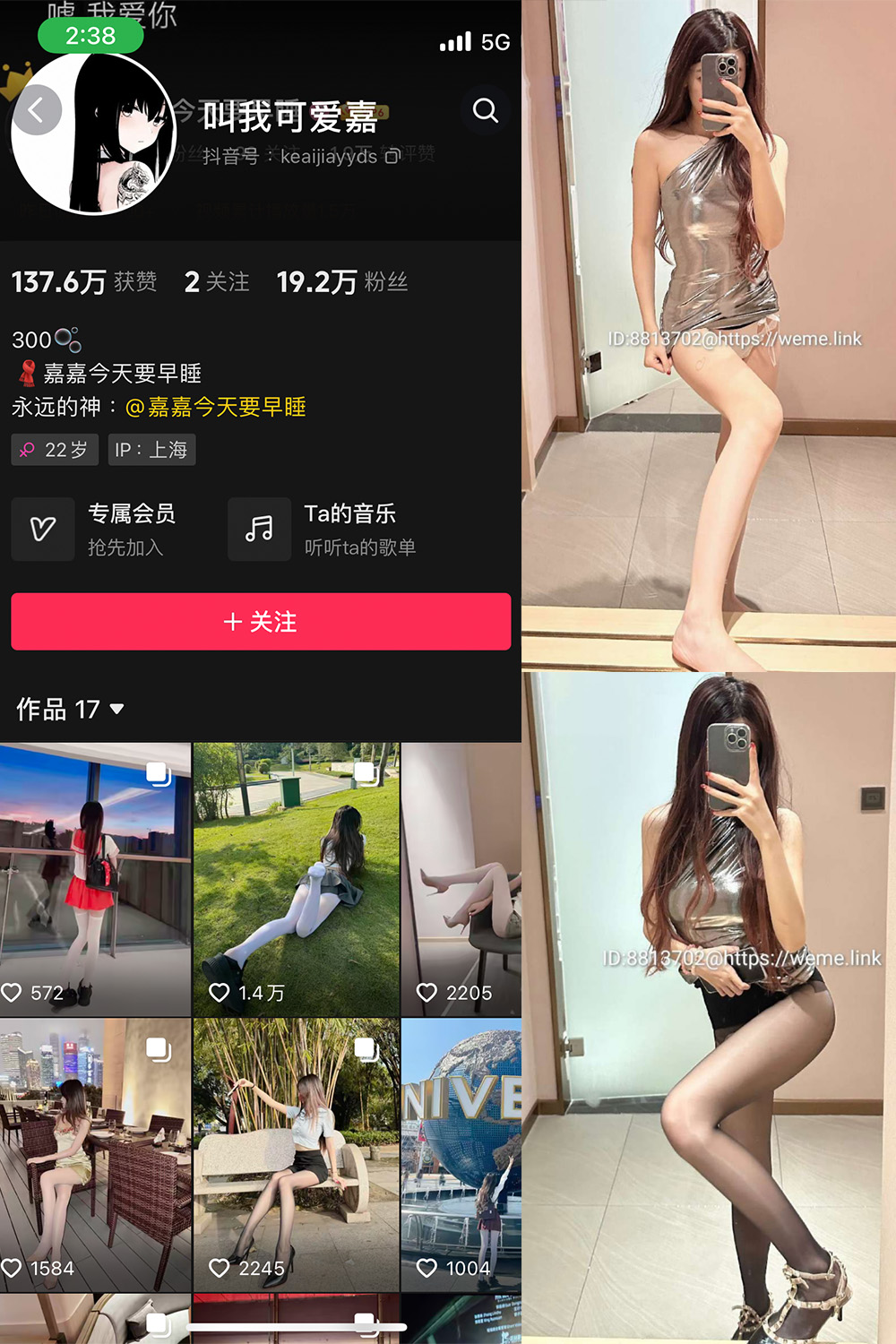The width and height of the screenshot is (896, 1344).
Task: Open Ta的音乐 via the music note icon
Action: tap(259, 529)
